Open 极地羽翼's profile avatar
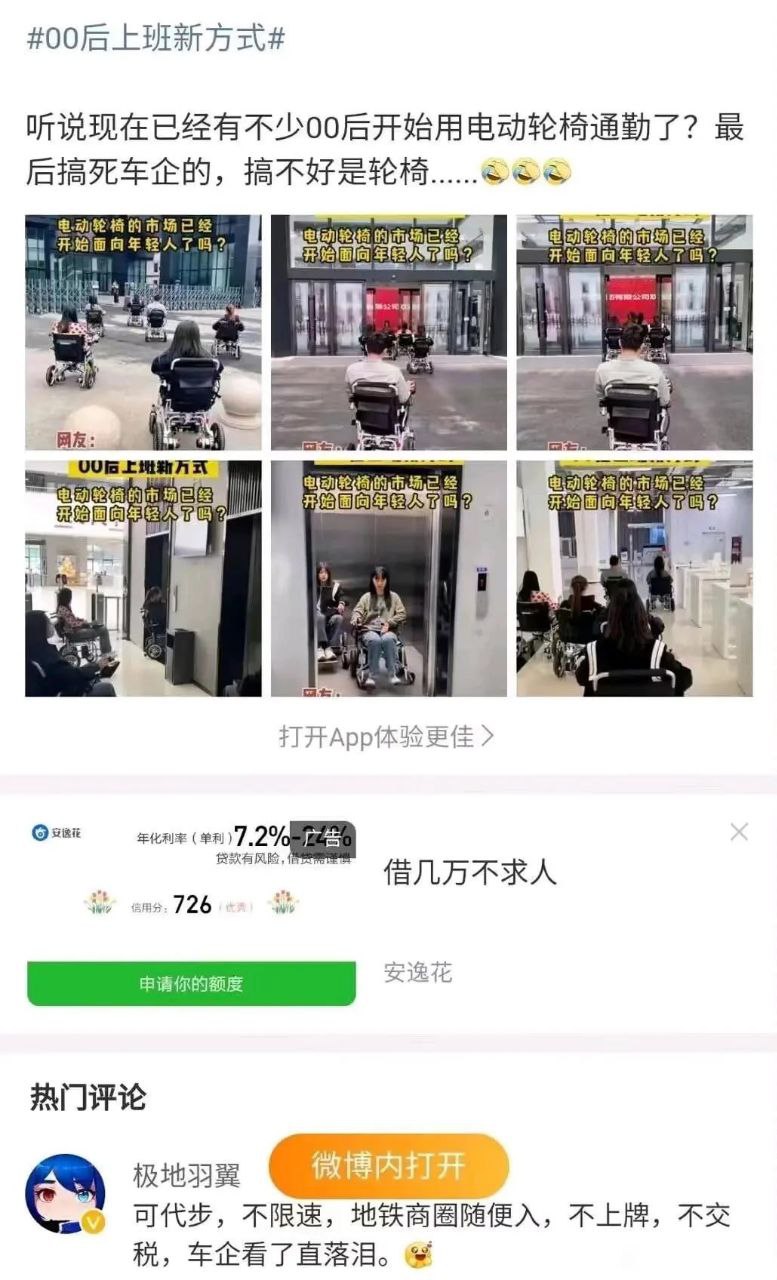The height and width of the screenshot is (1280, 777). 65,1194
